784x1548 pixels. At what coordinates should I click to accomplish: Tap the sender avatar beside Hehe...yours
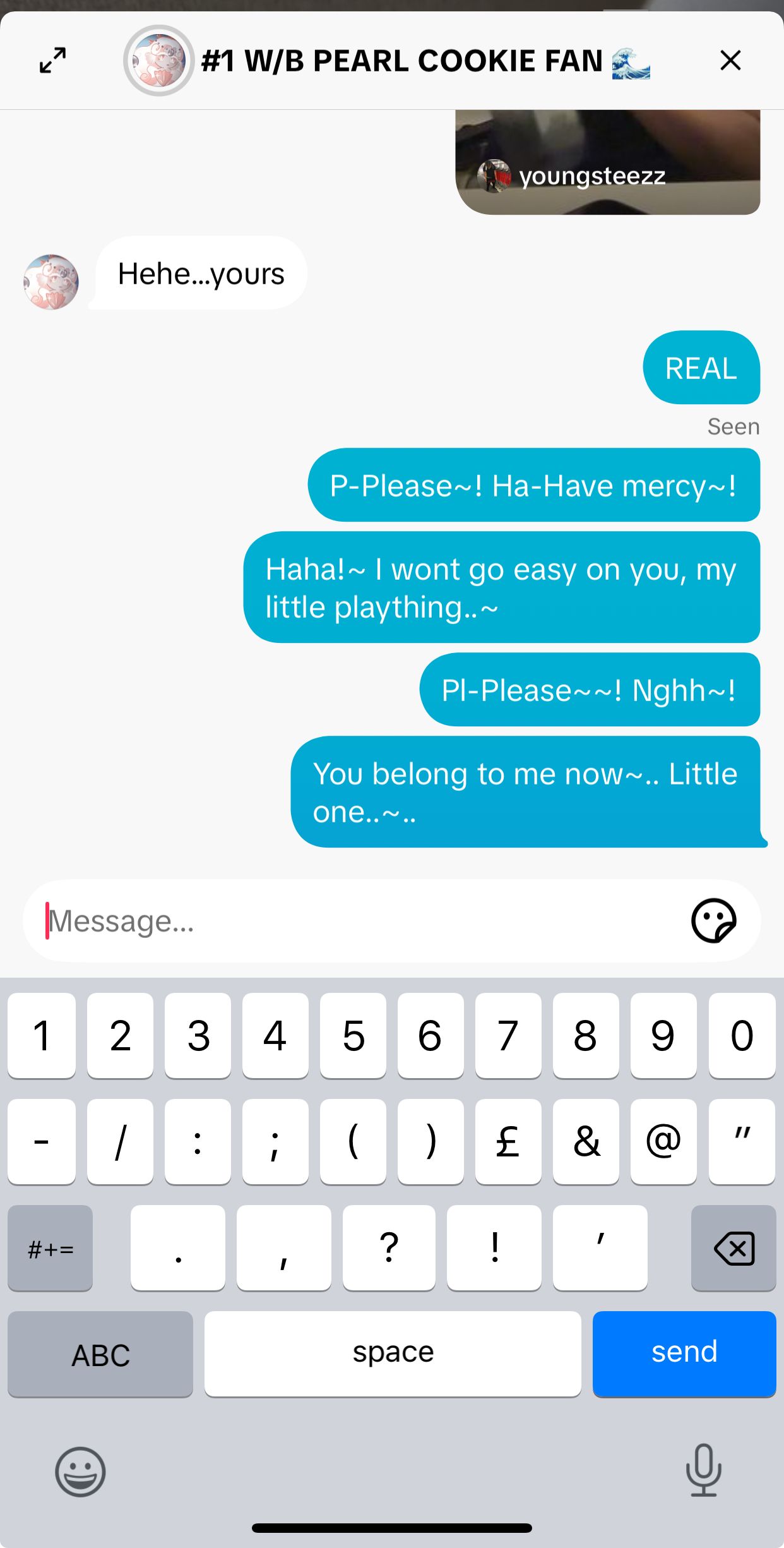pyautogui.click(x=51, y=282)
